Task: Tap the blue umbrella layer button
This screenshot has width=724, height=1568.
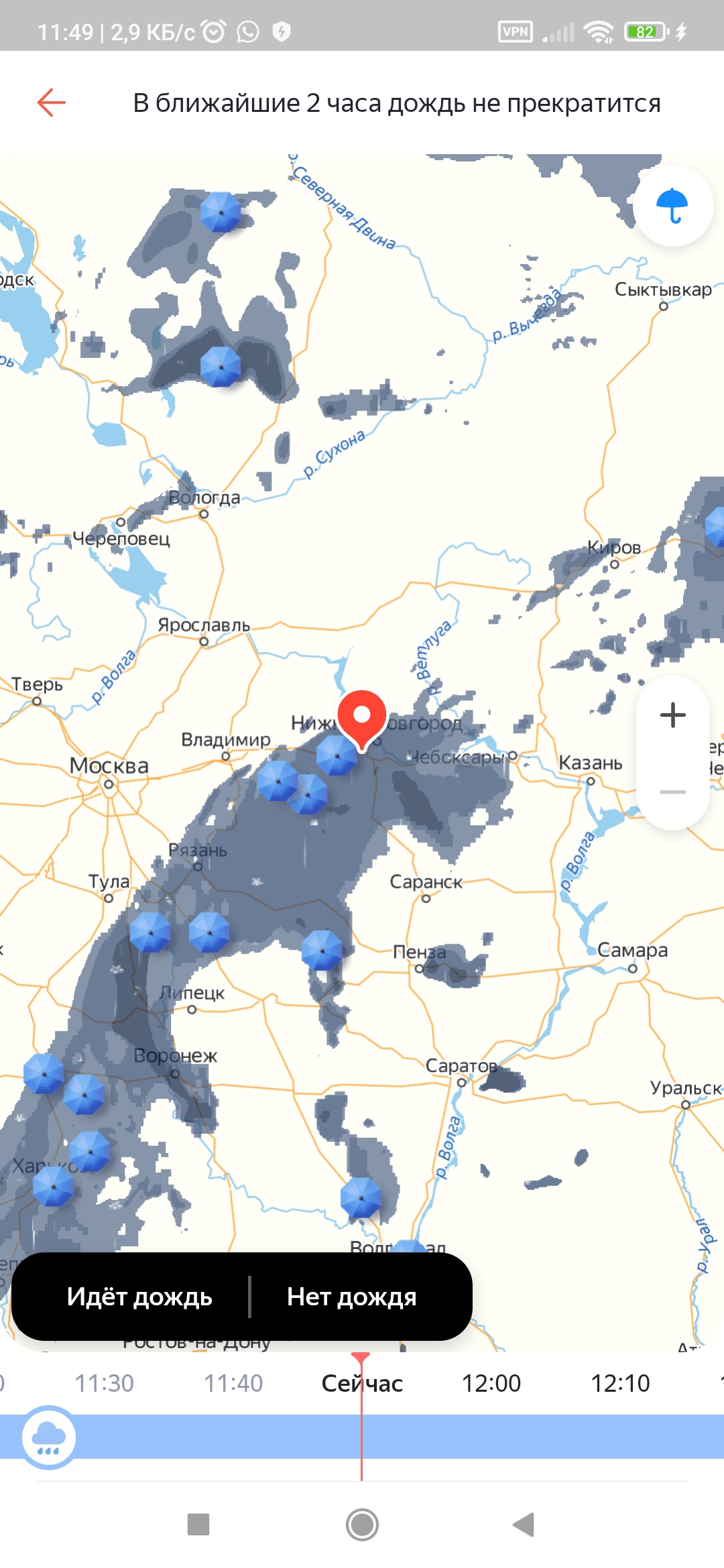Action: [x=672, y=206]
